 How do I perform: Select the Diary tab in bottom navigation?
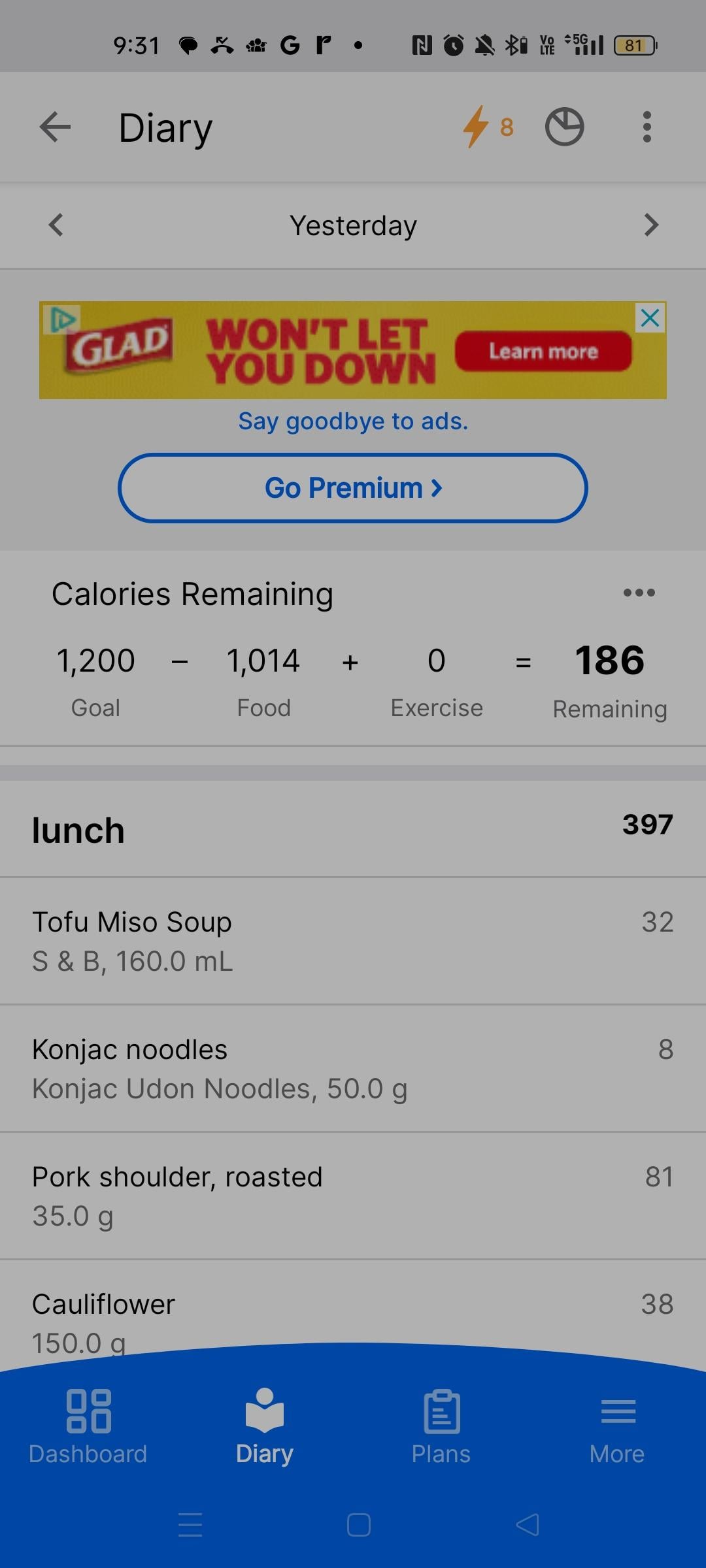[x=265, y=1427]
